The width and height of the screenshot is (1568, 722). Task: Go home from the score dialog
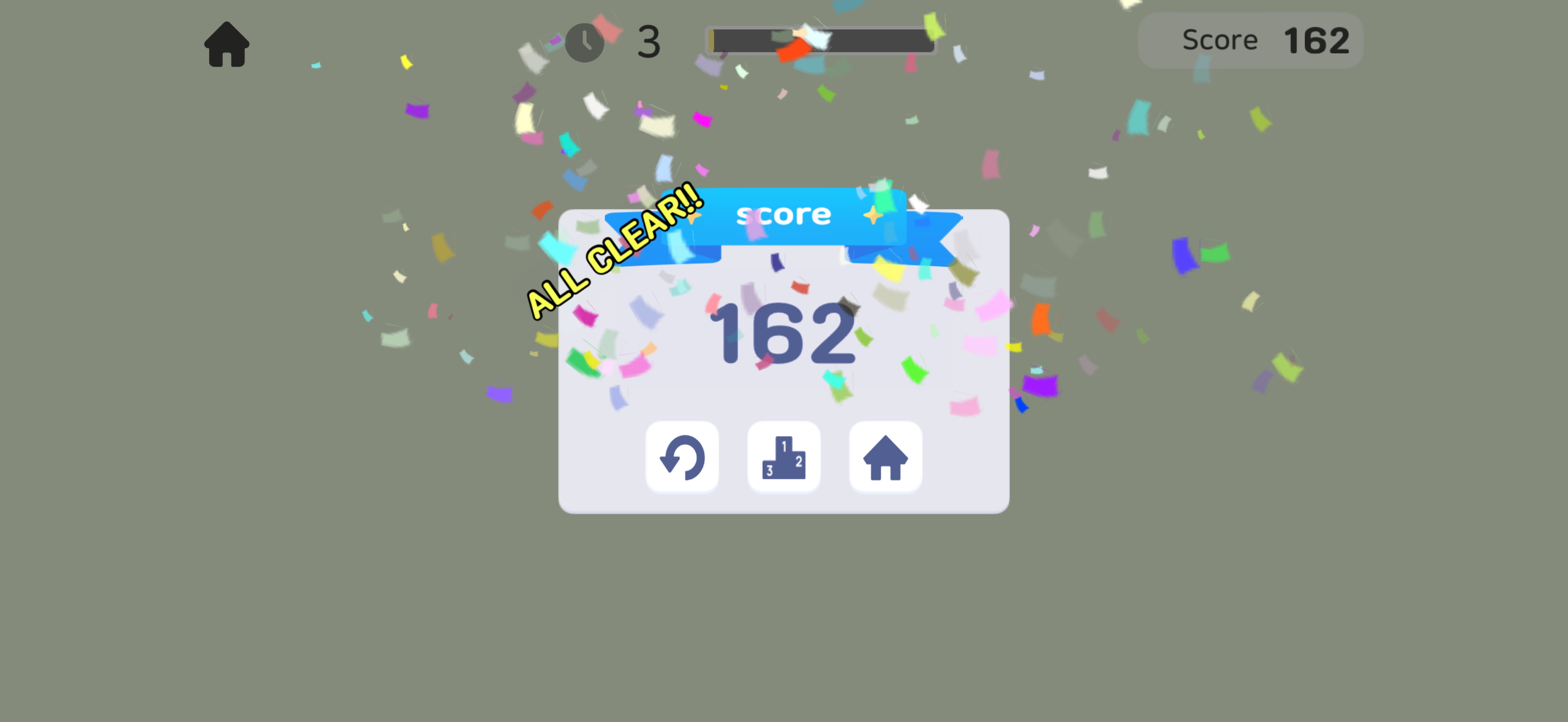(x=885, y=457)
